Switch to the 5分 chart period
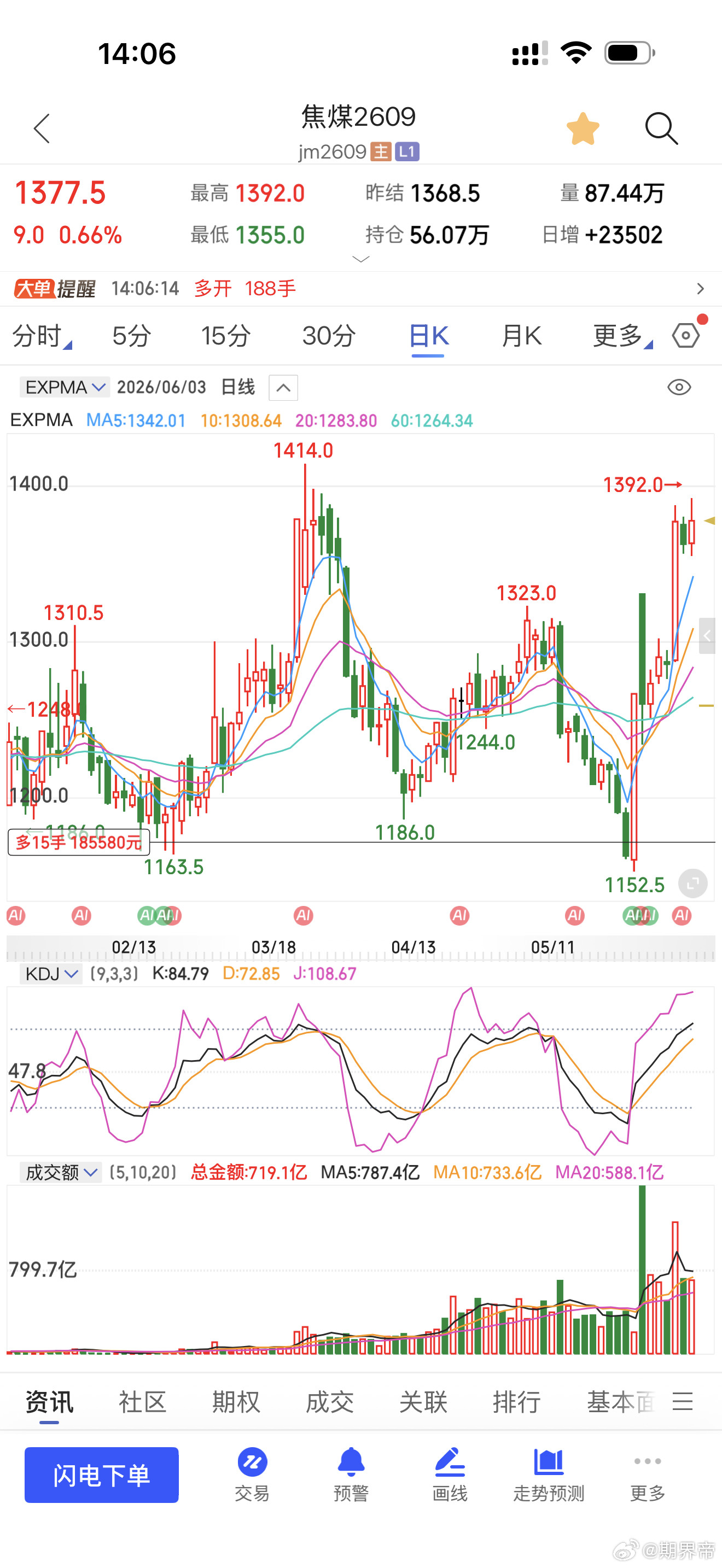The height and width of the screenshot is (1568, 722). point(131,336)
